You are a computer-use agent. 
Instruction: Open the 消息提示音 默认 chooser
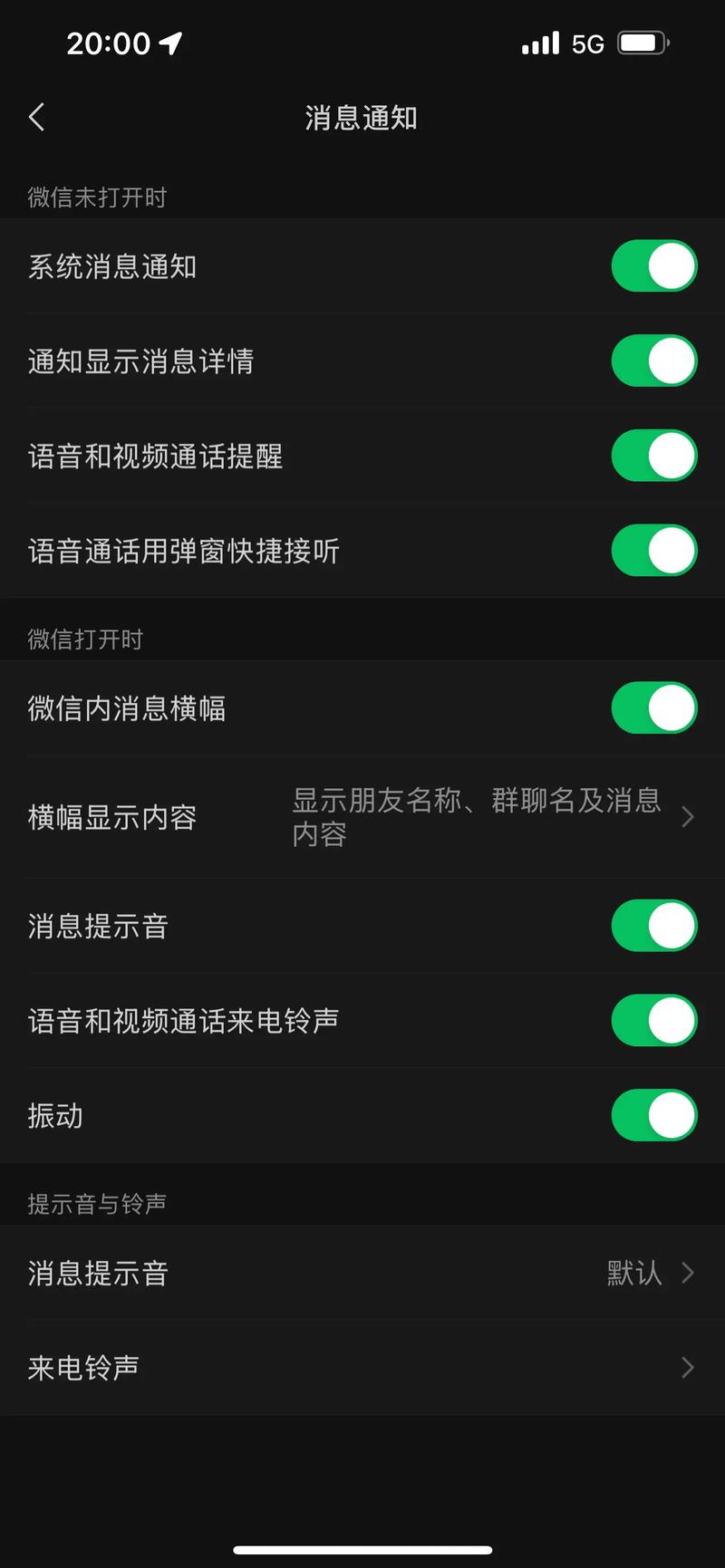tap(634, 1274)
